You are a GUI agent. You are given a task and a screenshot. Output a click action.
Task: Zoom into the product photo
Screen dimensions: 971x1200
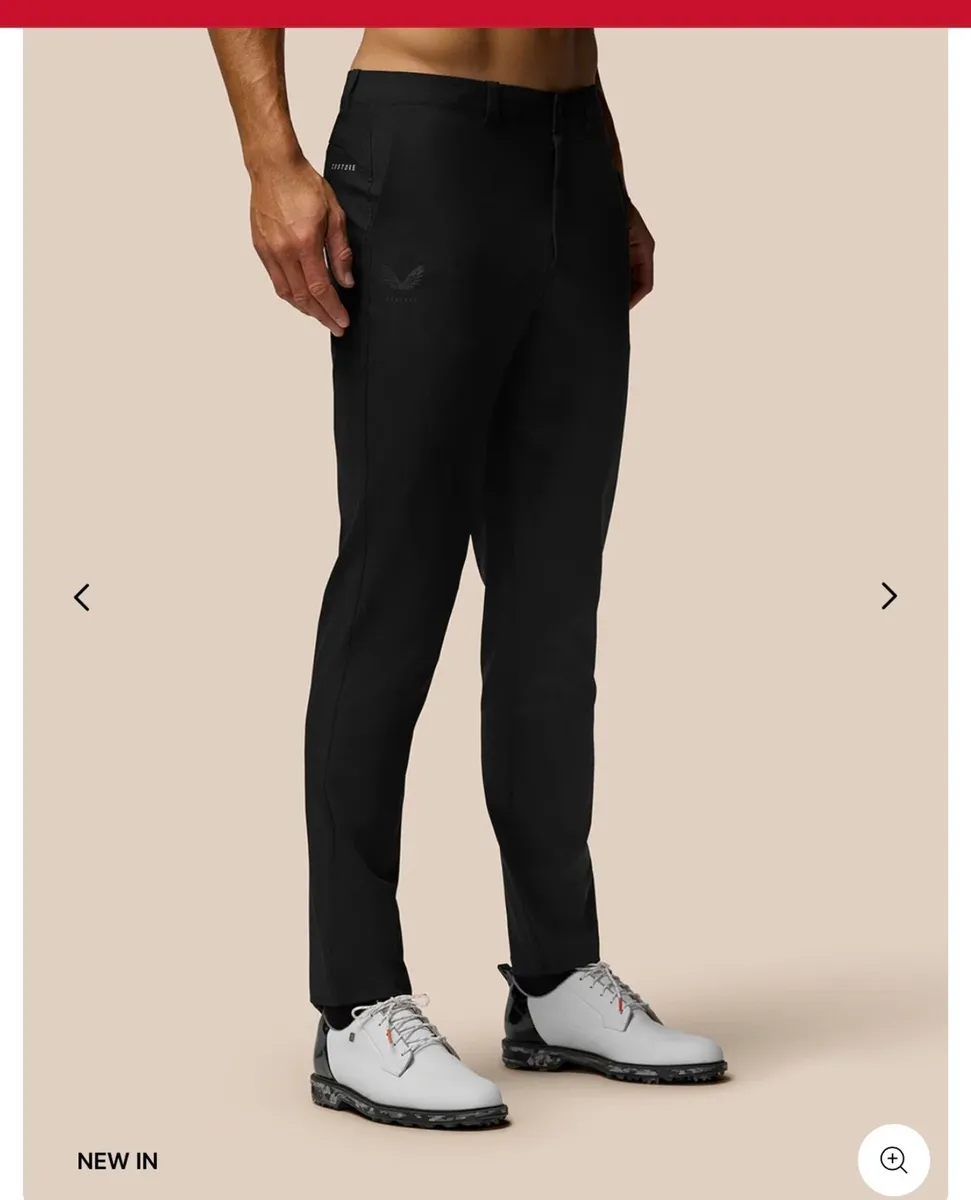tap(893, 1160)
